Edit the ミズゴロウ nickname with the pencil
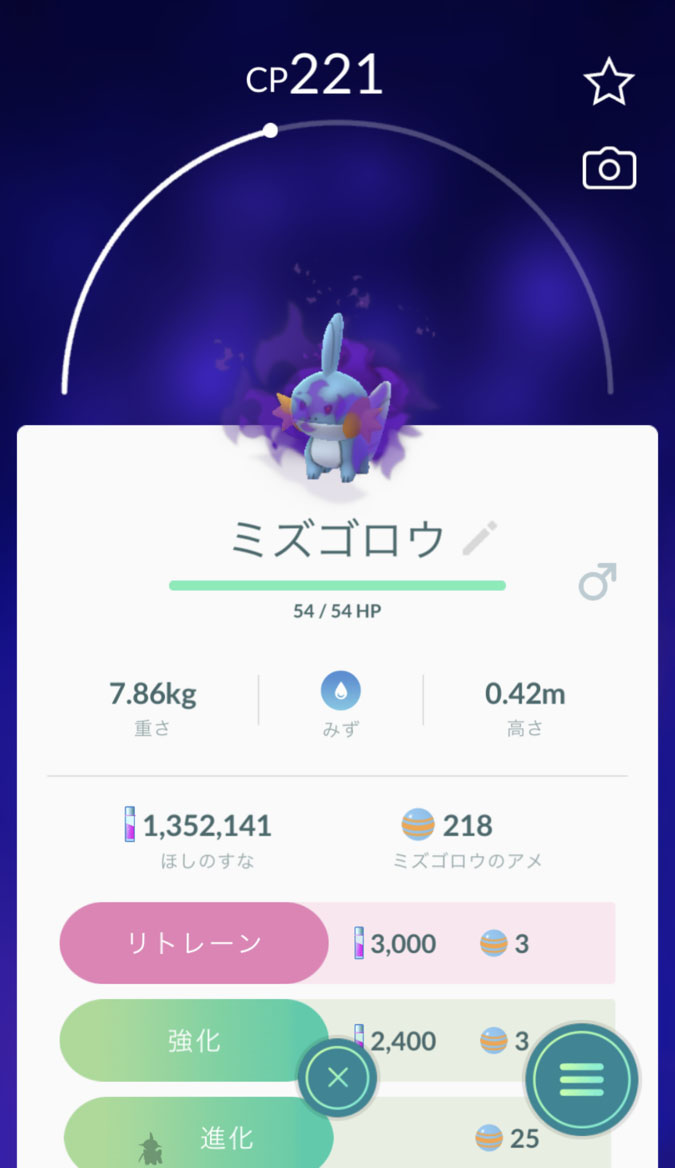Screen dimensions: 675x1168 pyautogui.click(x=480, y=540)
